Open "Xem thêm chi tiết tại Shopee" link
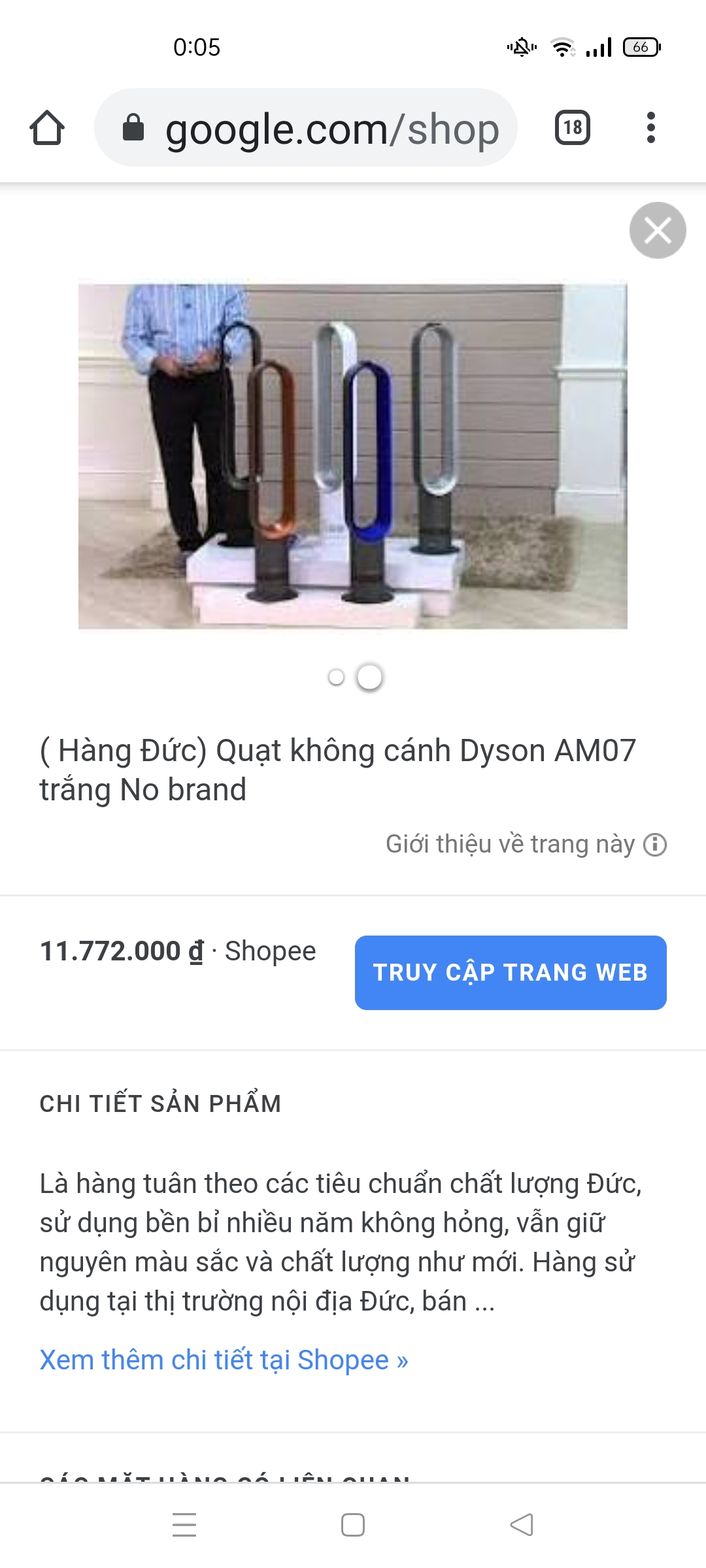 click(224, 1360)
